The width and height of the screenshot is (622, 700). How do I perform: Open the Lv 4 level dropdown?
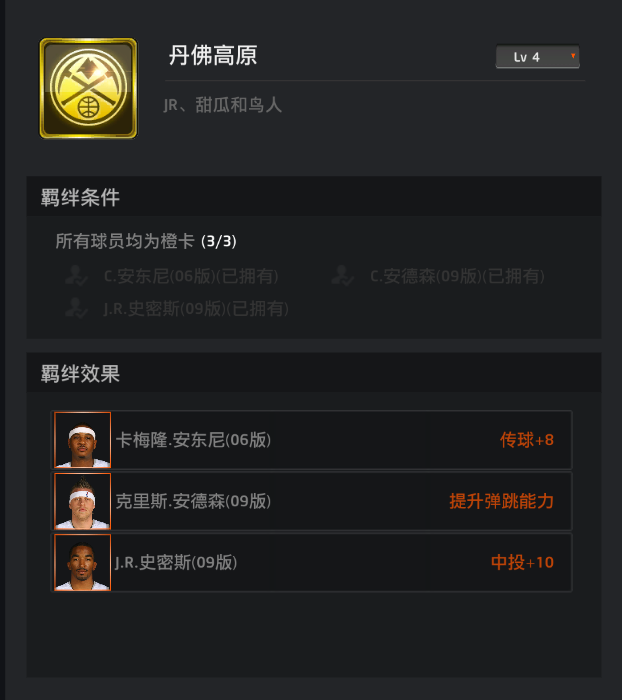[537, 57]
